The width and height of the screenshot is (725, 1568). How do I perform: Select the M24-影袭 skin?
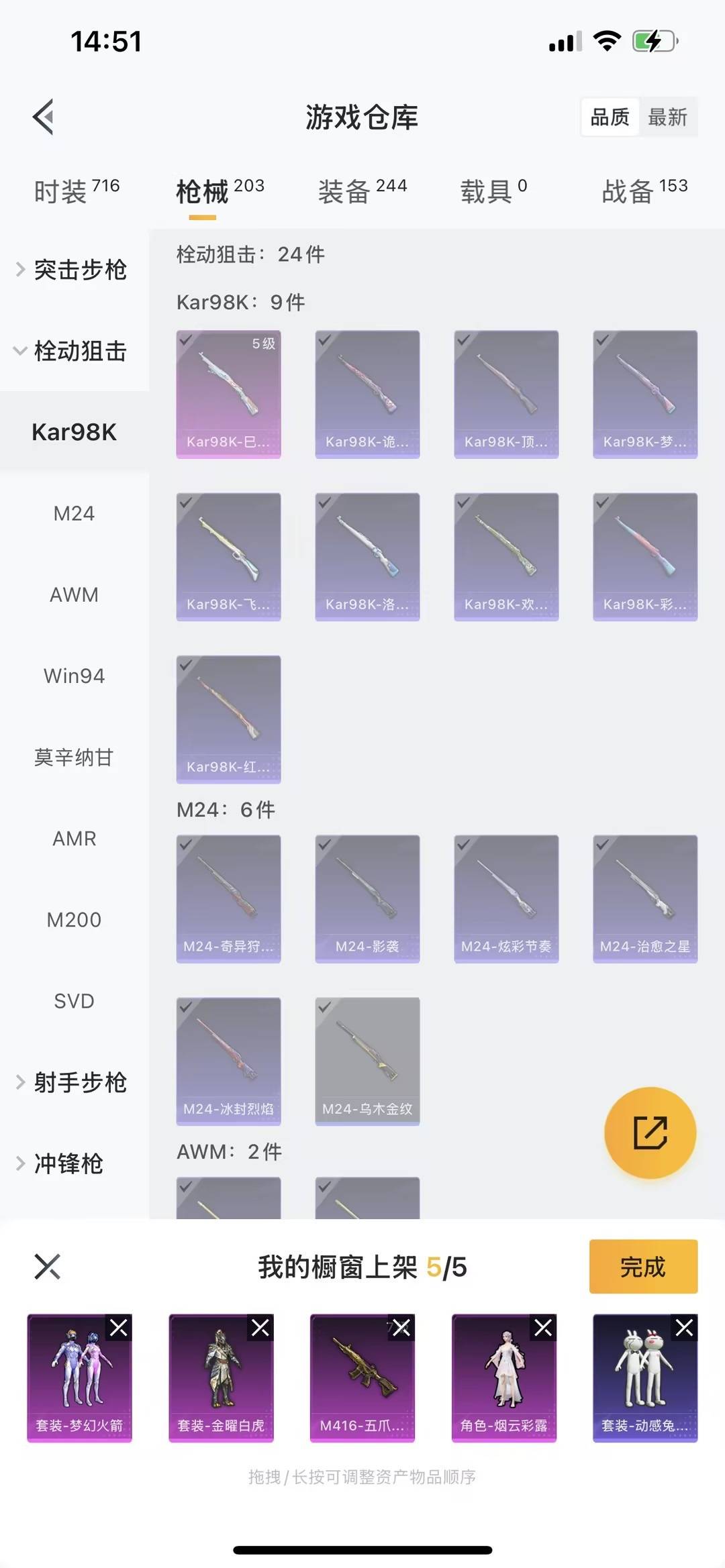367,898
